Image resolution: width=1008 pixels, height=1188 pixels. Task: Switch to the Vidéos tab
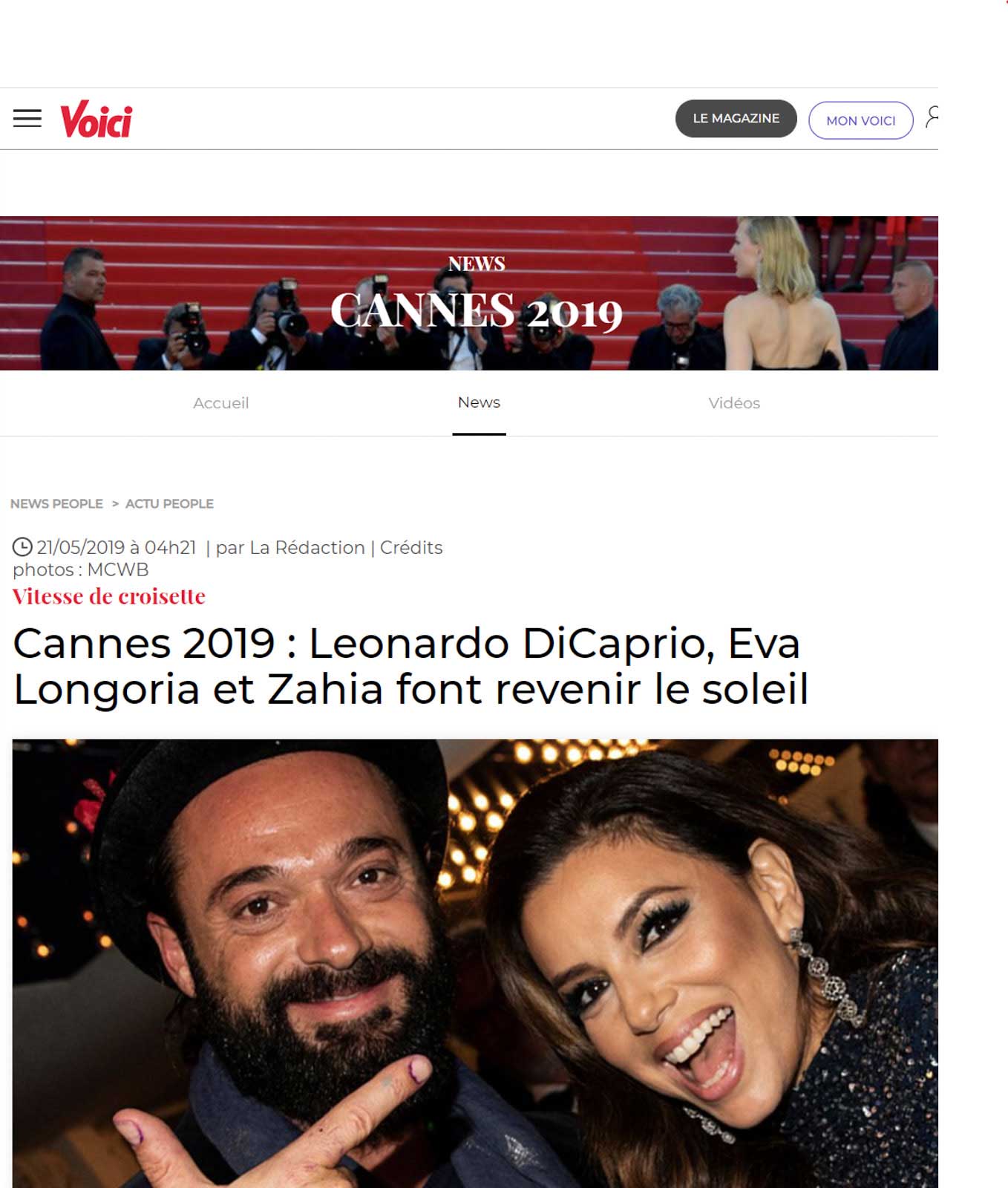[x=734, y=403]
